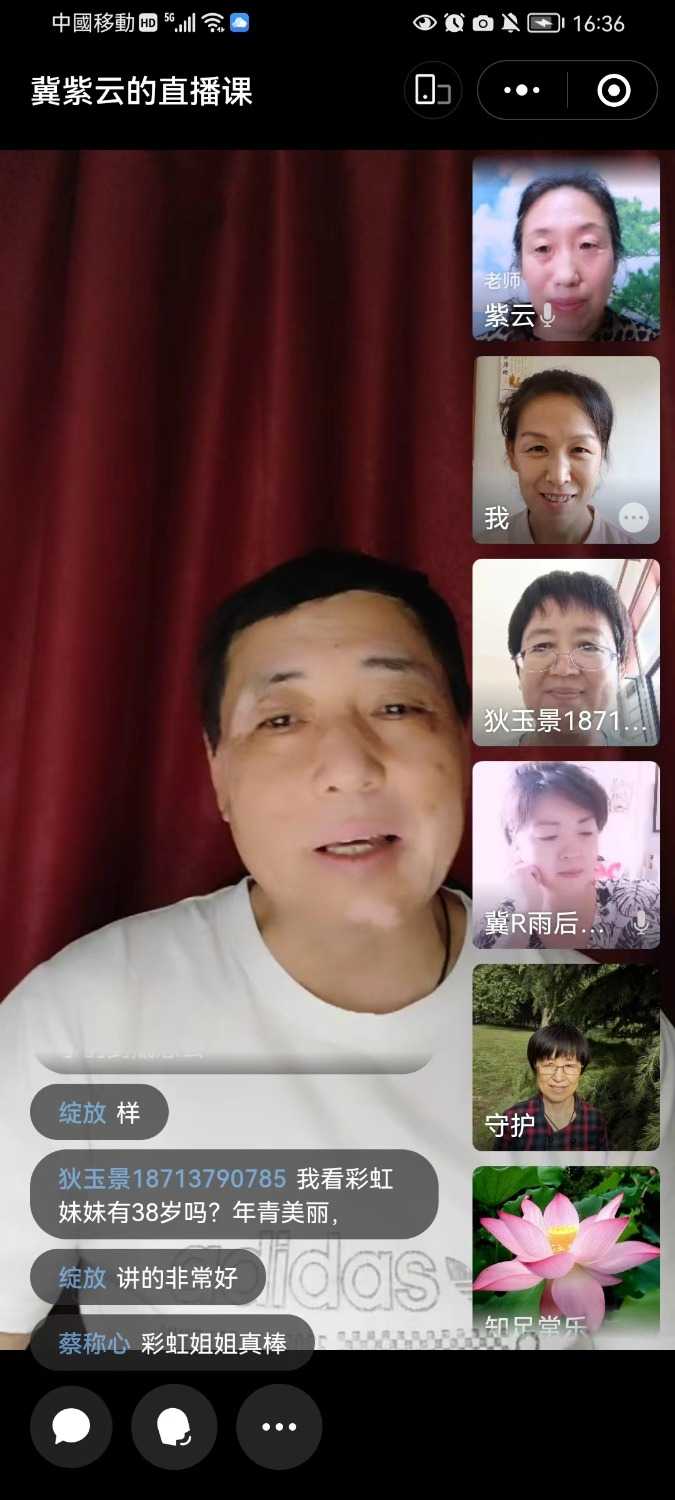675x1500 pixels.
Task: Open the bottom more options button
Action: click(x=279, y=1427)
